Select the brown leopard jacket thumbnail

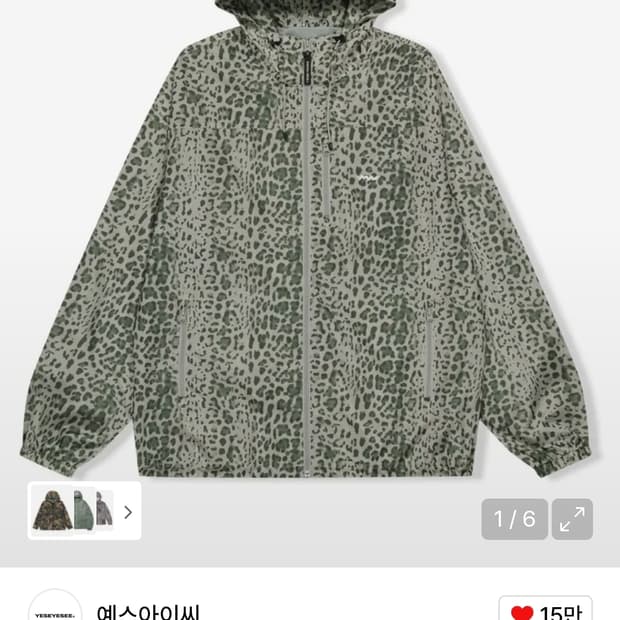pos(53,510)
